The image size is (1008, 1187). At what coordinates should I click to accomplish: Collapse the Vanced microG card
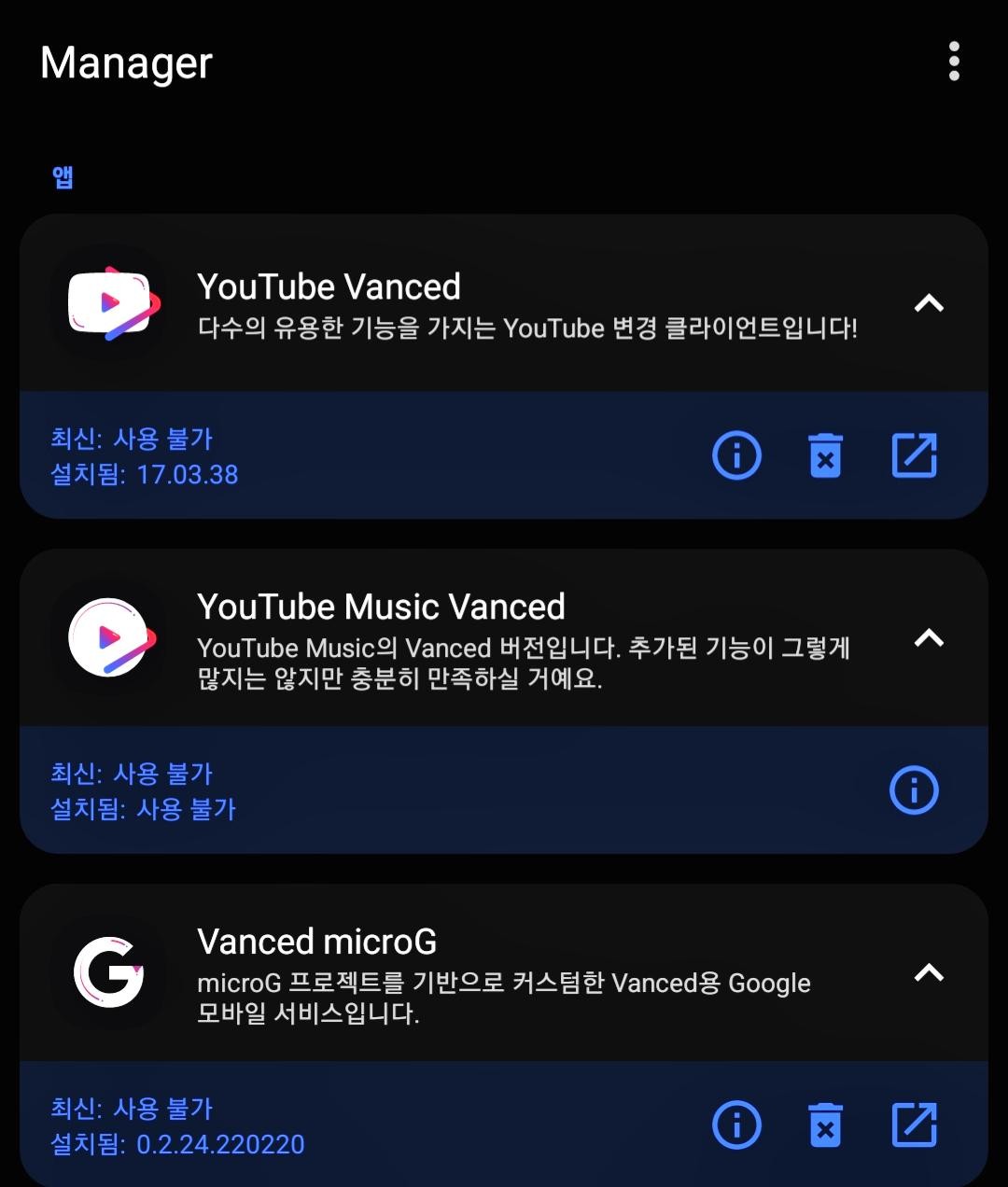pos(930,974)
